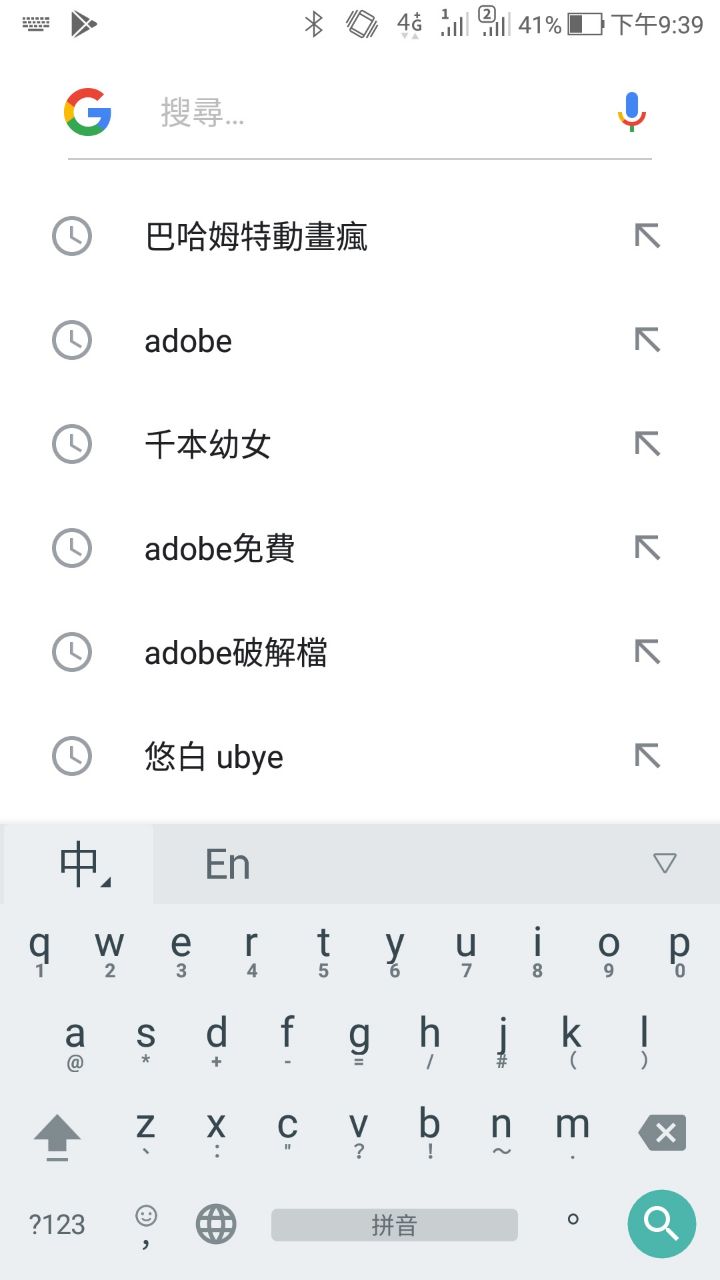Switch keyboard to En input mode
Viewport: 720px width, 1280px height.
pyautogui.click(x=228, y=864)
